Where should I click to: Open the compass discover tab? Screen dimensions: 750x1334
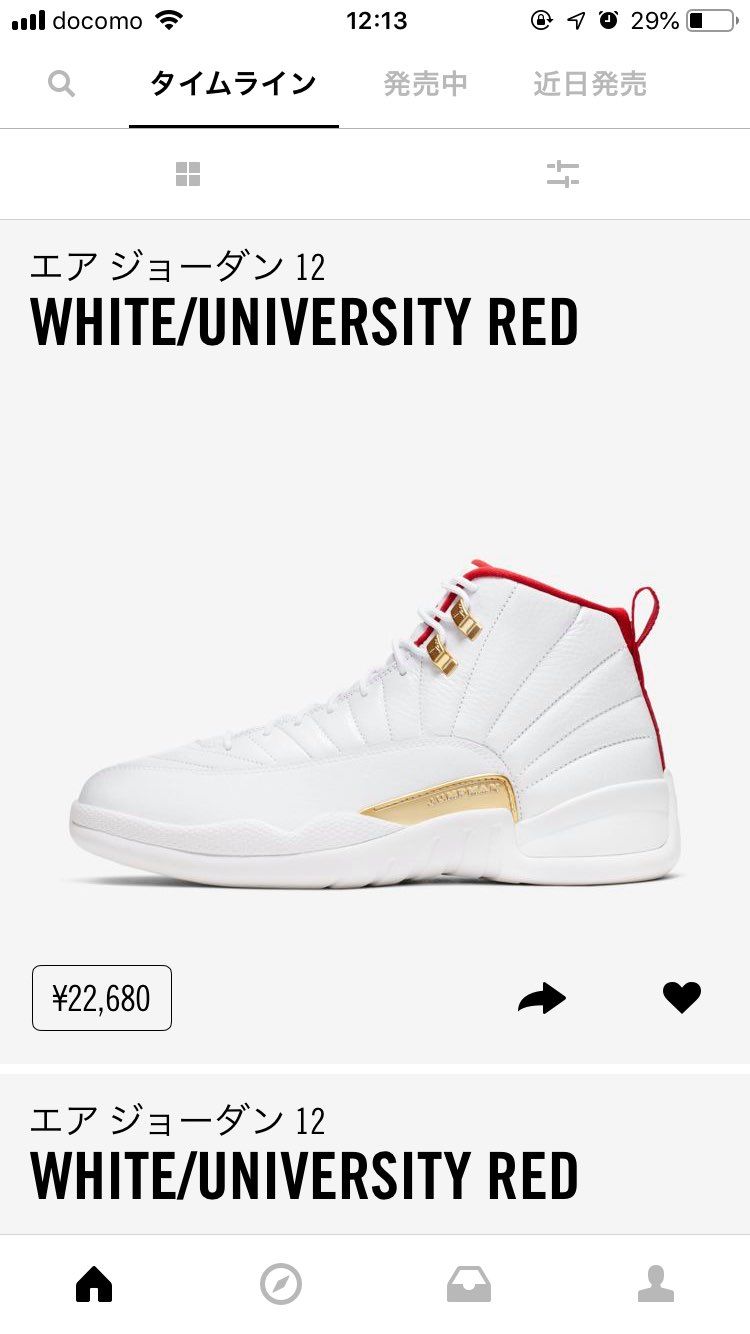pyautogui.click(x=281, y=1284)
